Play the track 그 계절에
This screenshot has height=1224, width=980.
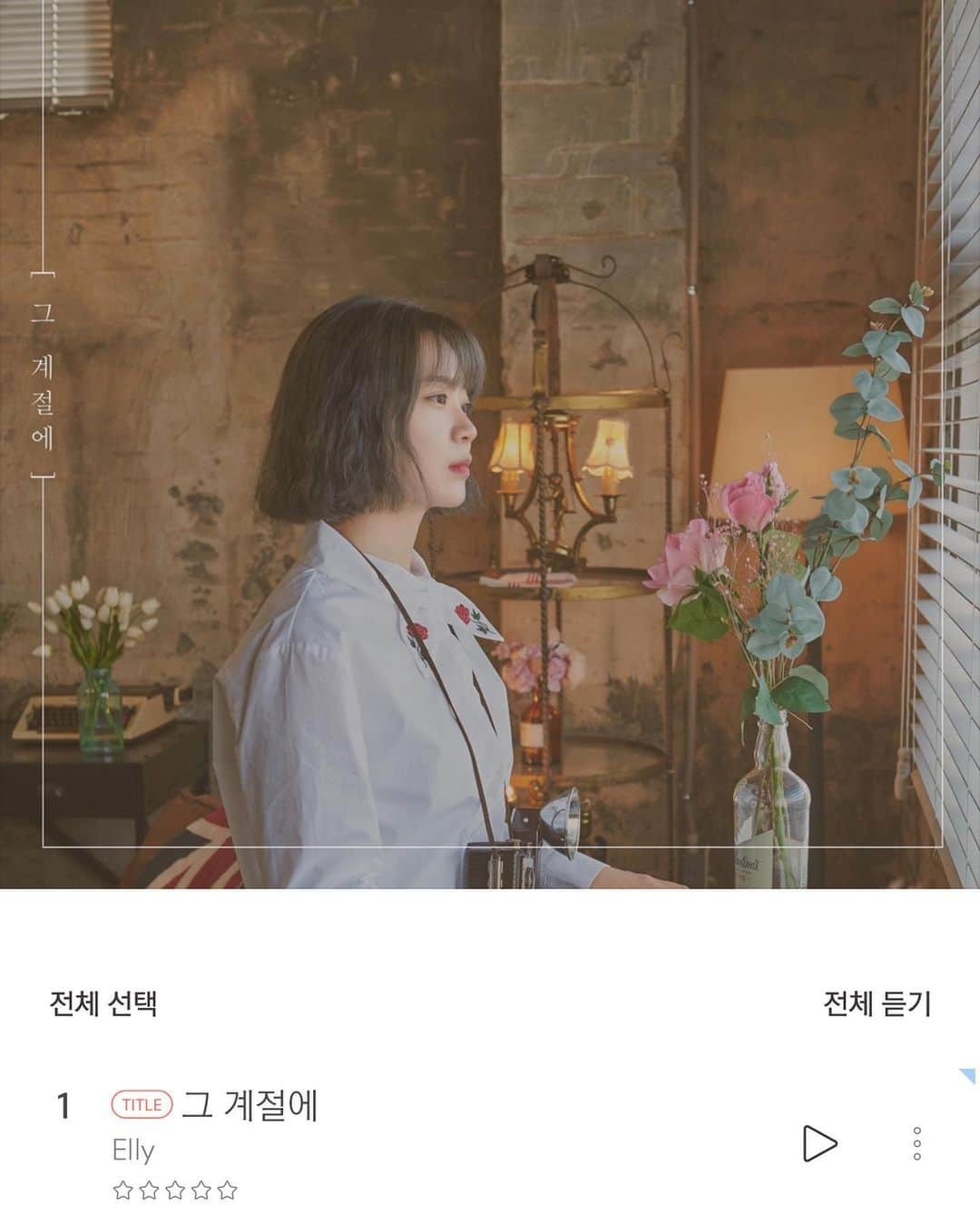pos(818,1143)
